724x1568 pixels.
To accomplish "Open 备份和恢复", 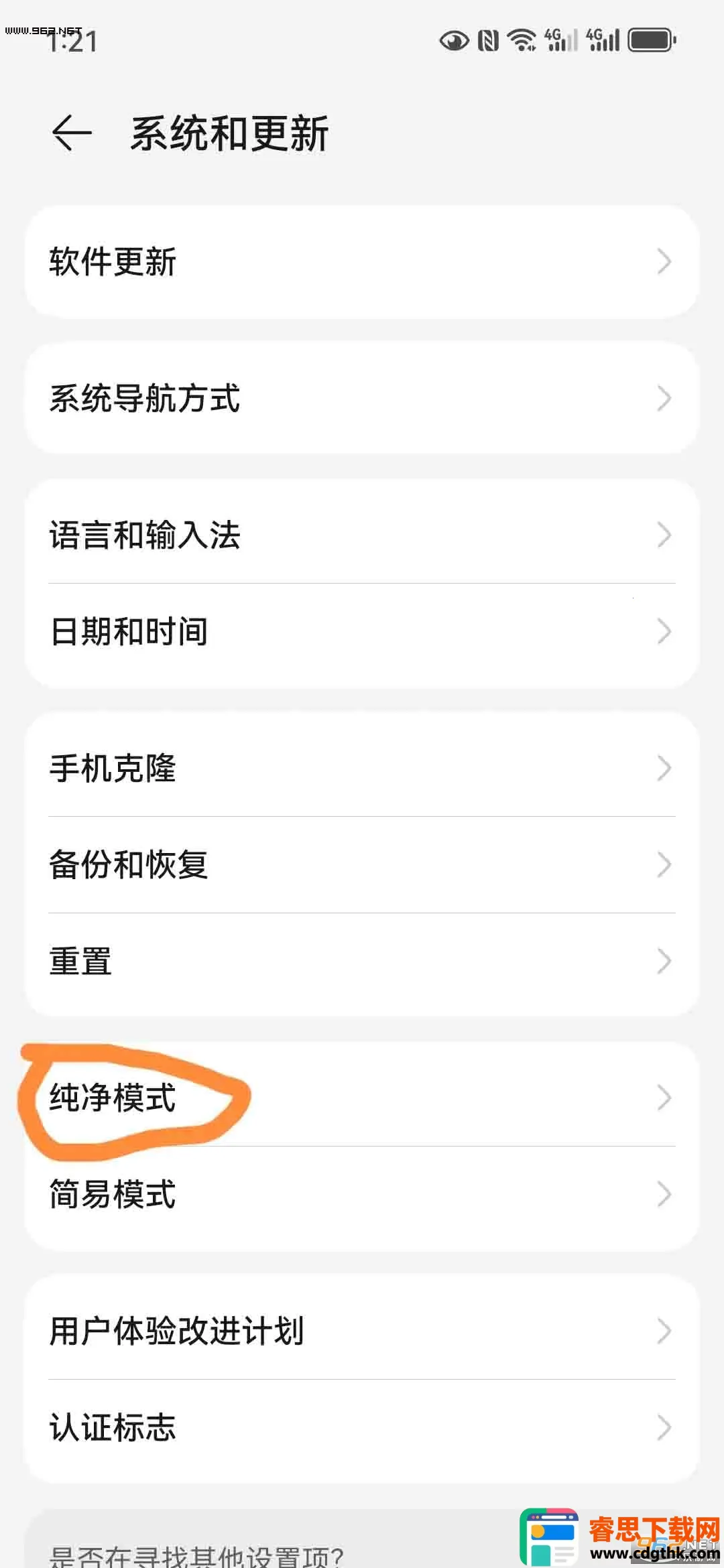I will [x=362, y=864].
